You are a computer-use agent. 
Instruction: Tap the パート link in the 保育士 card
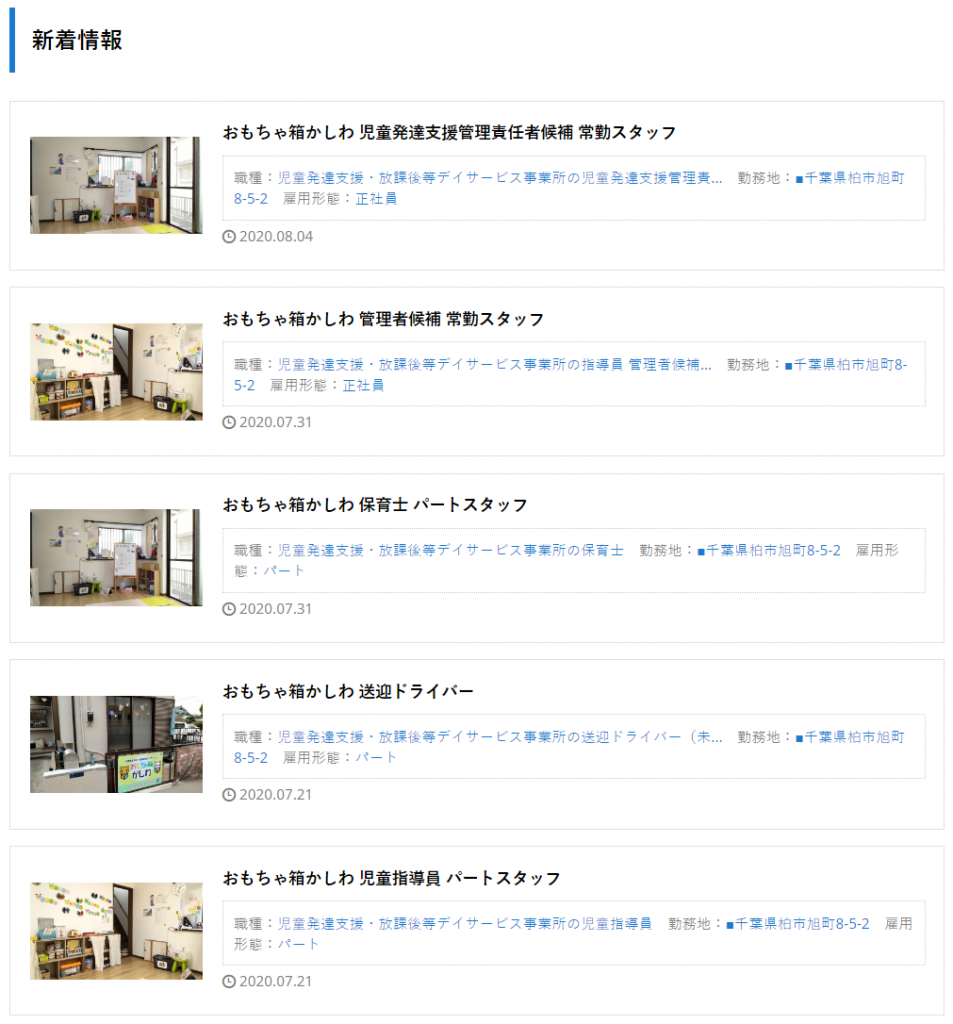click(284, 570)
